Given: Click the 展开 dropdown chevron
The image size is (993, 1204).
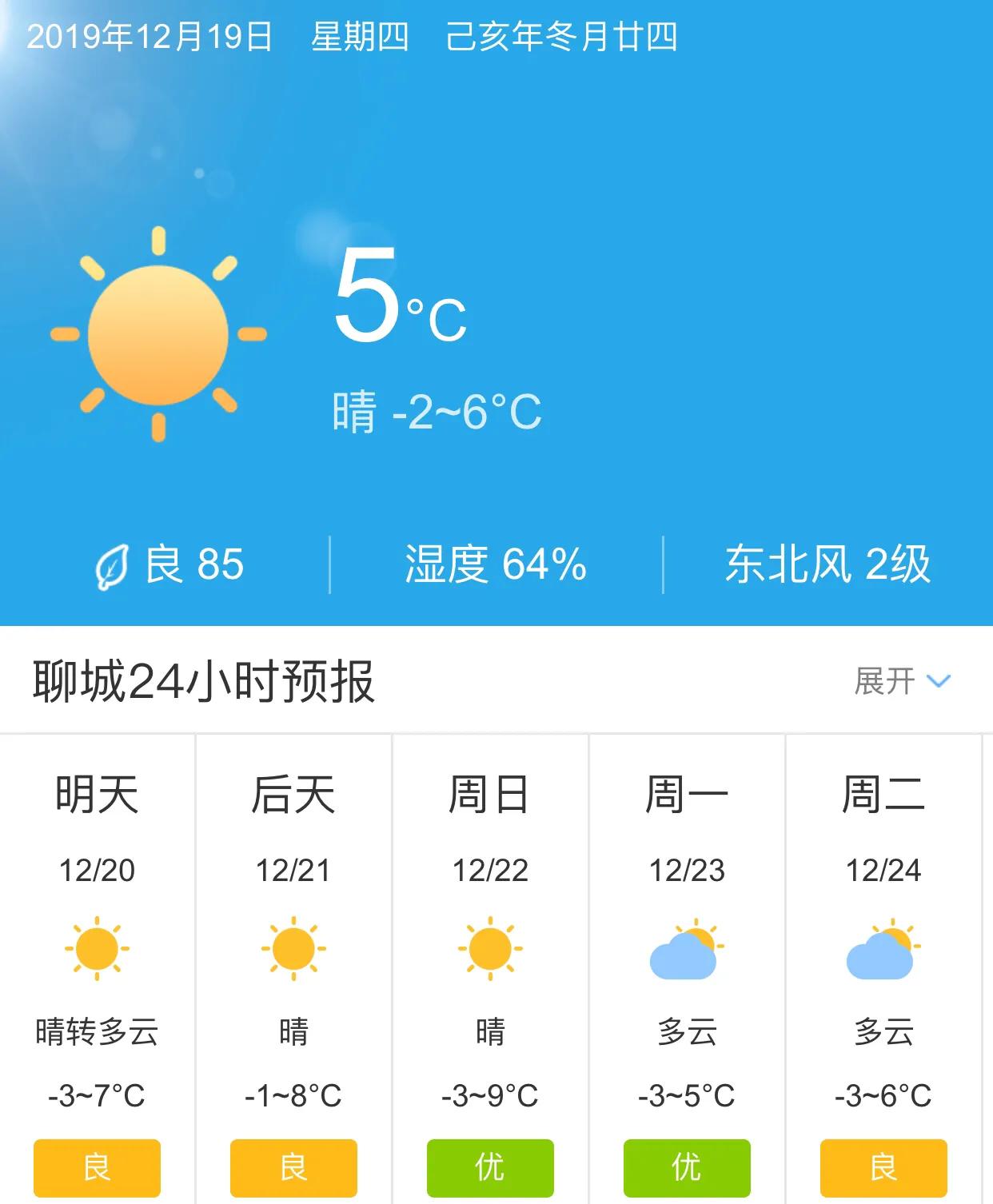Looking at the screenshot, I should [939, 682].
